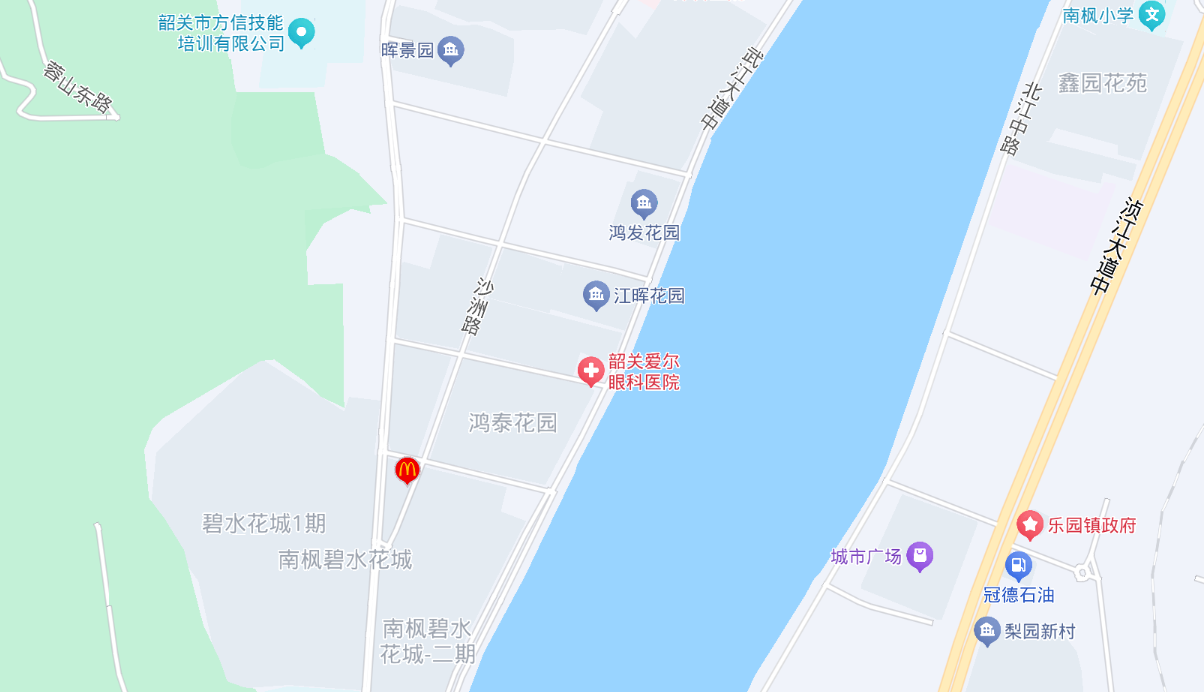Open the 城市广场 shopping marker
This screenshot has height=692, width=1204.
[x=919, y=556]
